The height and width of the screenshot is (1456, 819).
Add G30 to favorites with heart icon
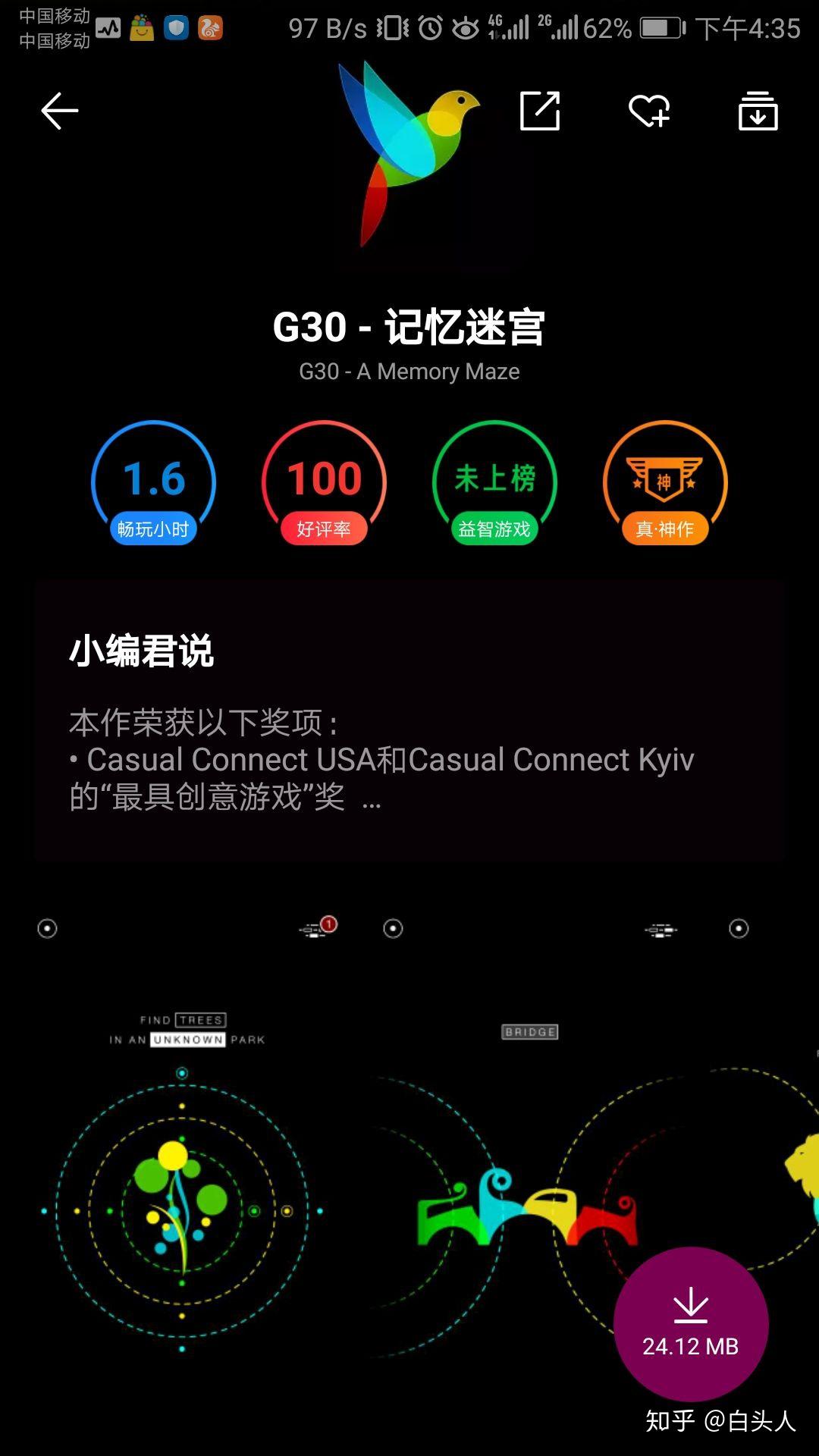pyautogui.click(x=649, y=111)
